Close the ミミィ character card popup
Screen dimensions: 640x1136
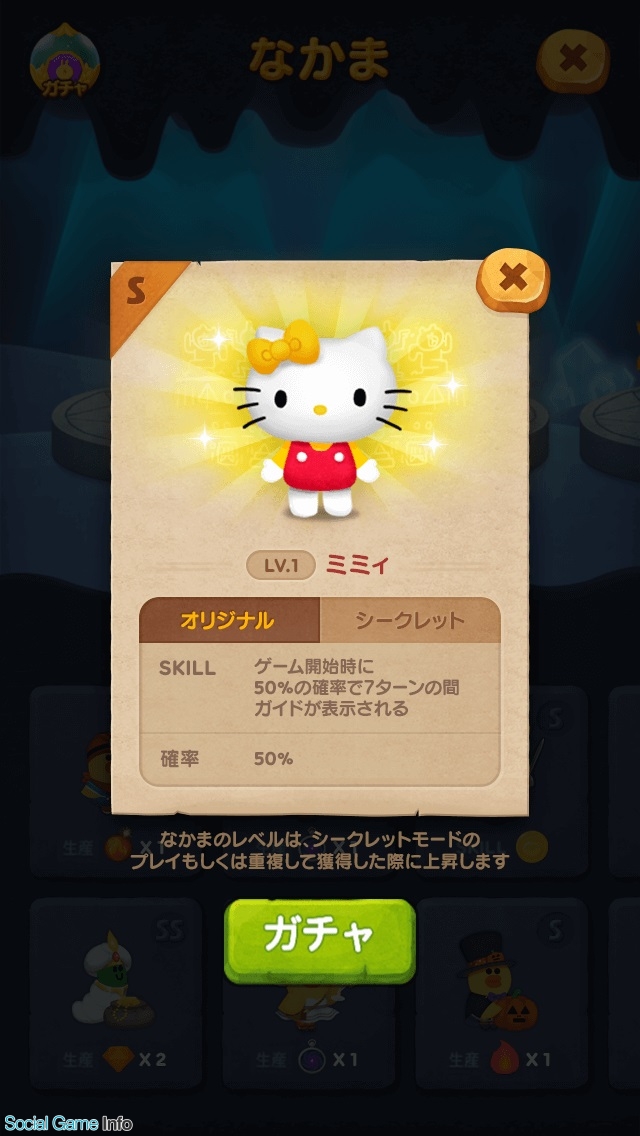(513, 279)
